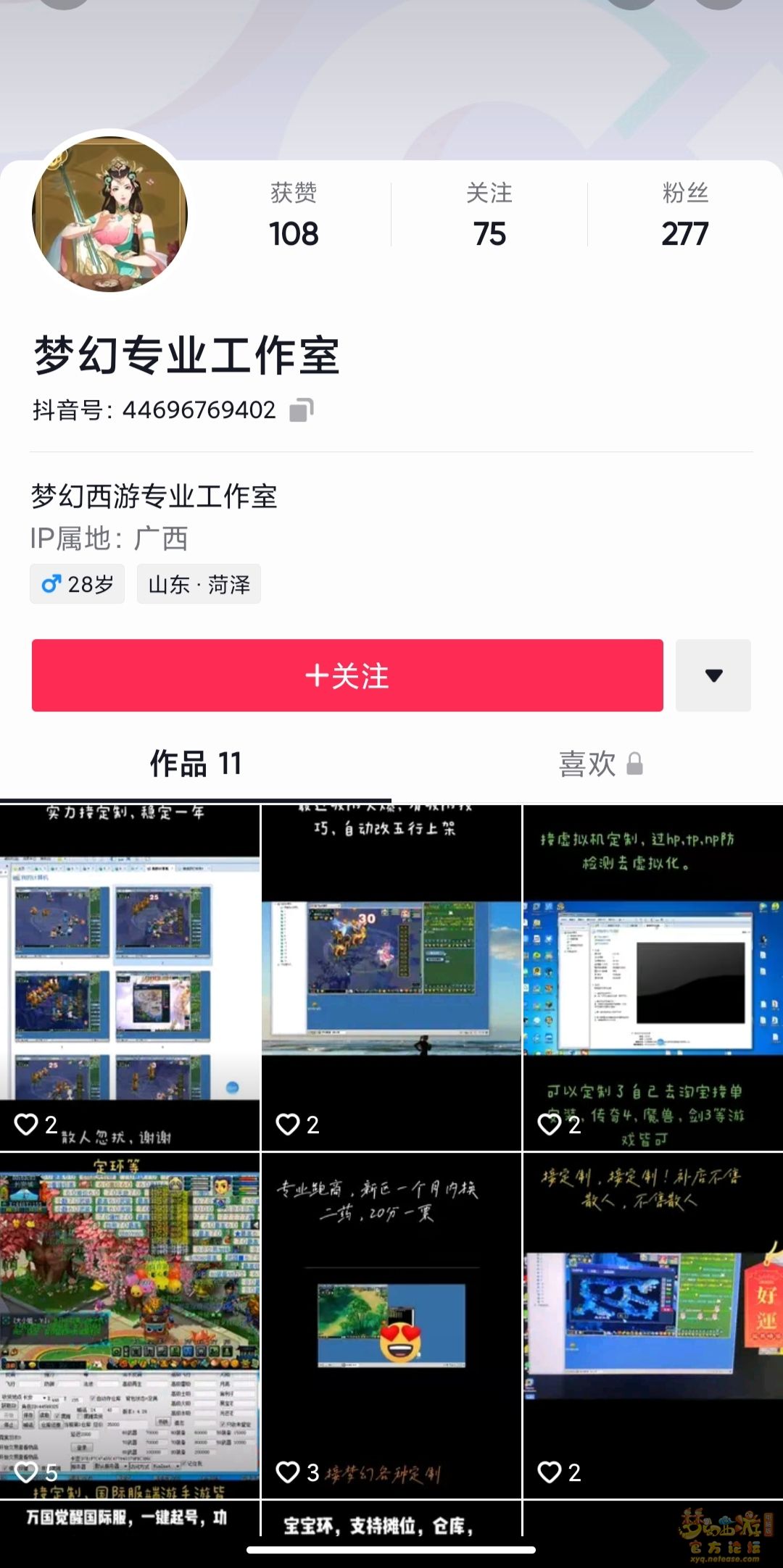Open the 接虚拟机定制 video
The image size is (783, 1568).
pyautogui.click(x=652, y=977)
